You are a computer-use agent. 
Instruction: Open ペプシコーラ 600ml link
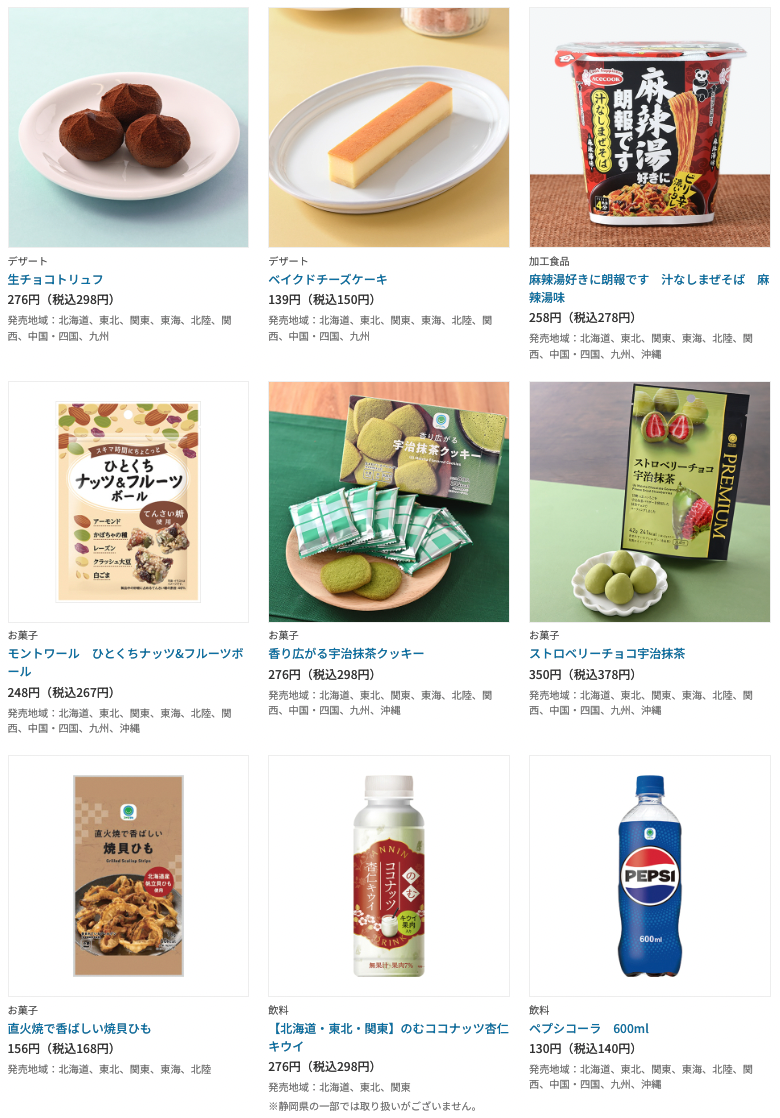(589, 1028)
